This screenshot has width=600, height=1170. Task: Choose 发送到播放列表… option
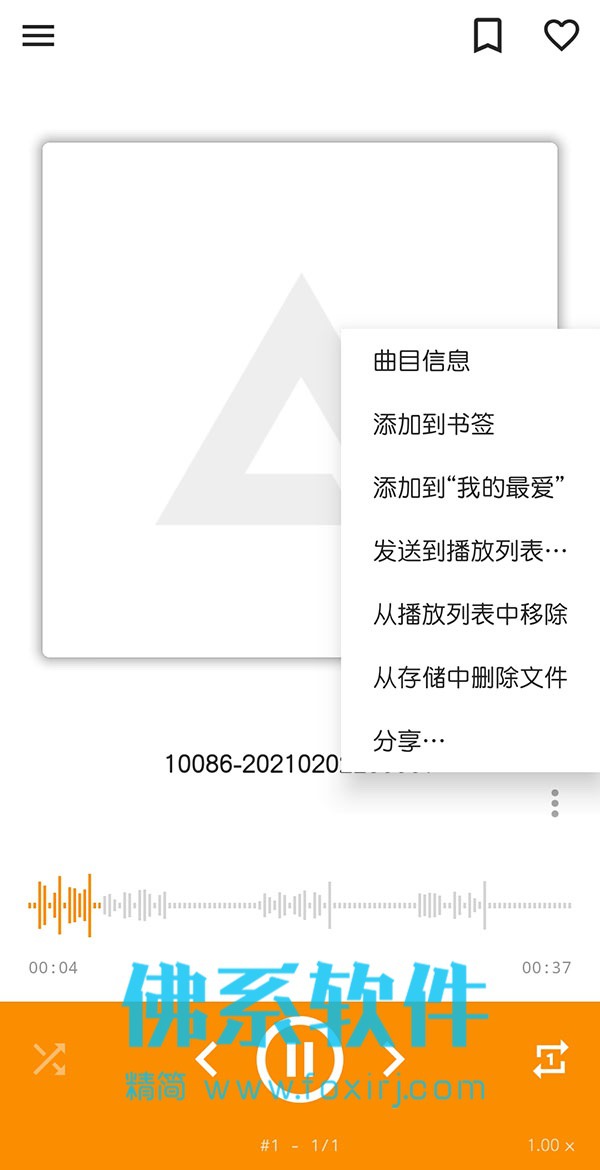[x=470, y=551]
